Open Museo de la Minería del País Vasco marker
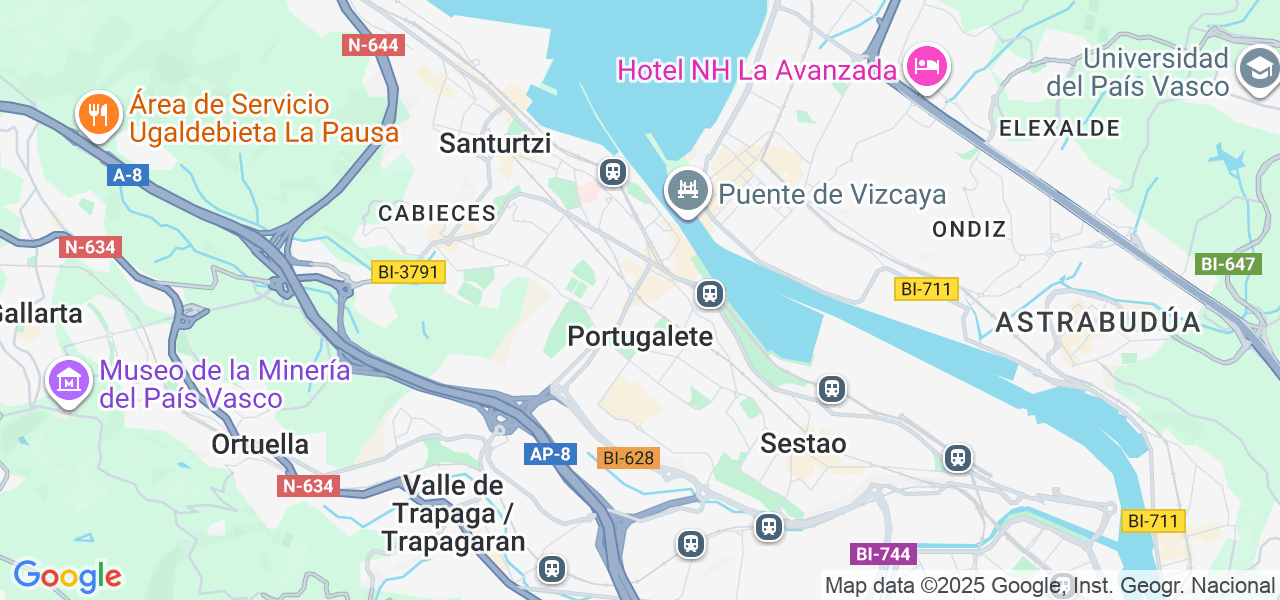The width and height of the screenshot is (1280, 600). 69,381
